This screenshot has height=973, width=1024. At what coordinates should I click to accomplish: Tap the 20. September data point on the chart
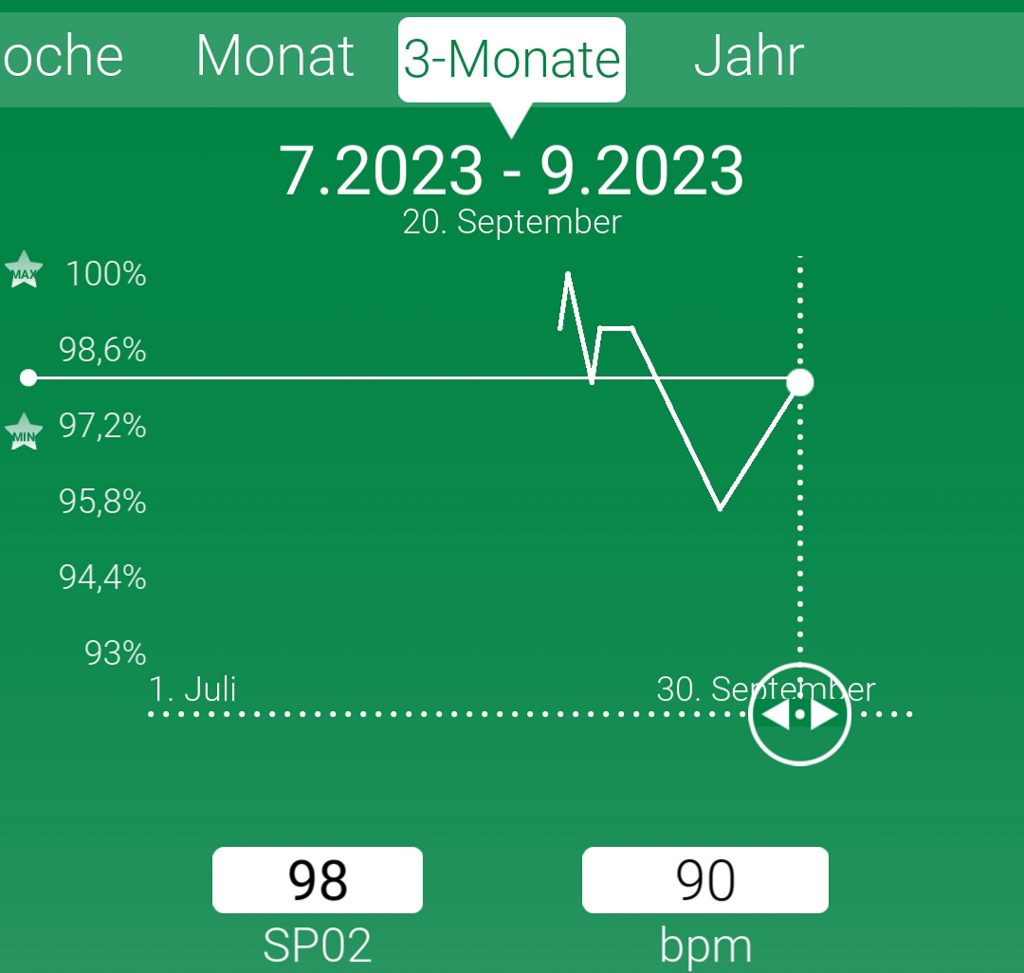pos(800,383)
